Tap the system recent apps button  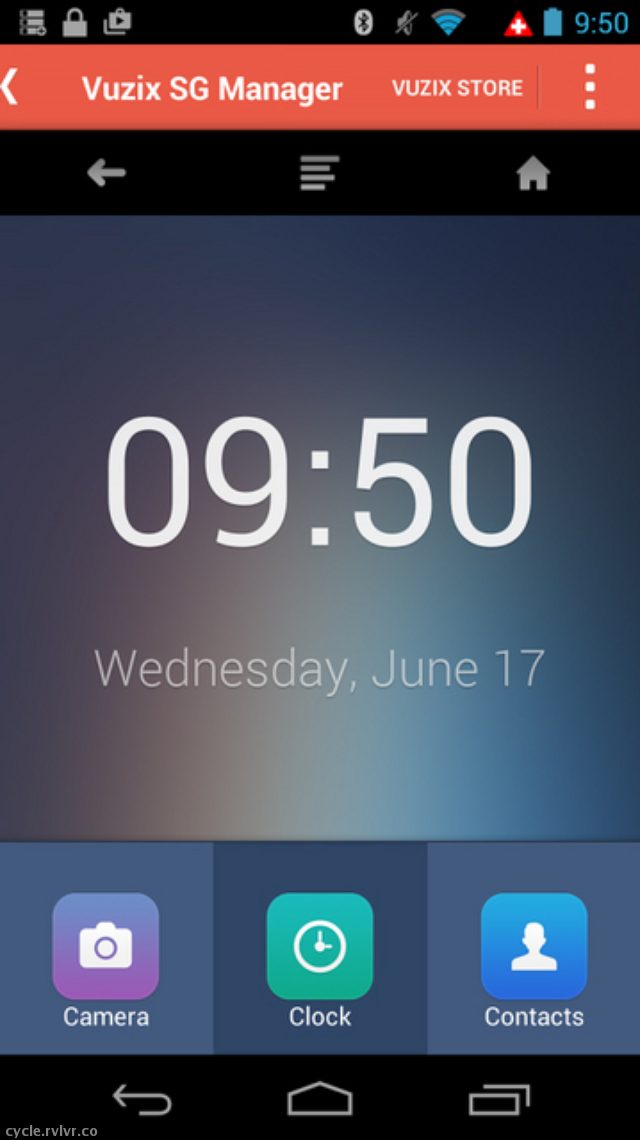pos(499,1100)
